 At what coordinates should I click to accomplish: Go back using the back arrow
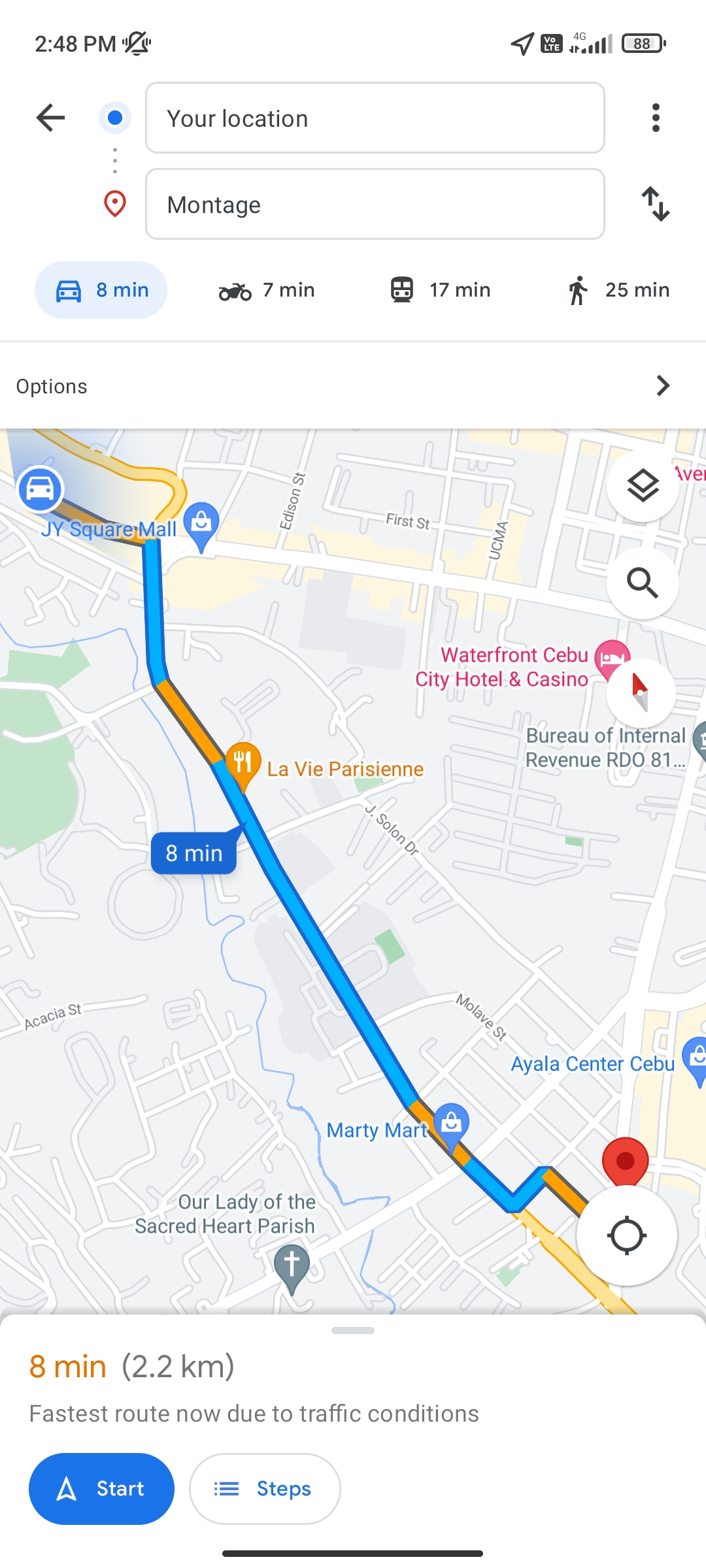coord(51,118)
